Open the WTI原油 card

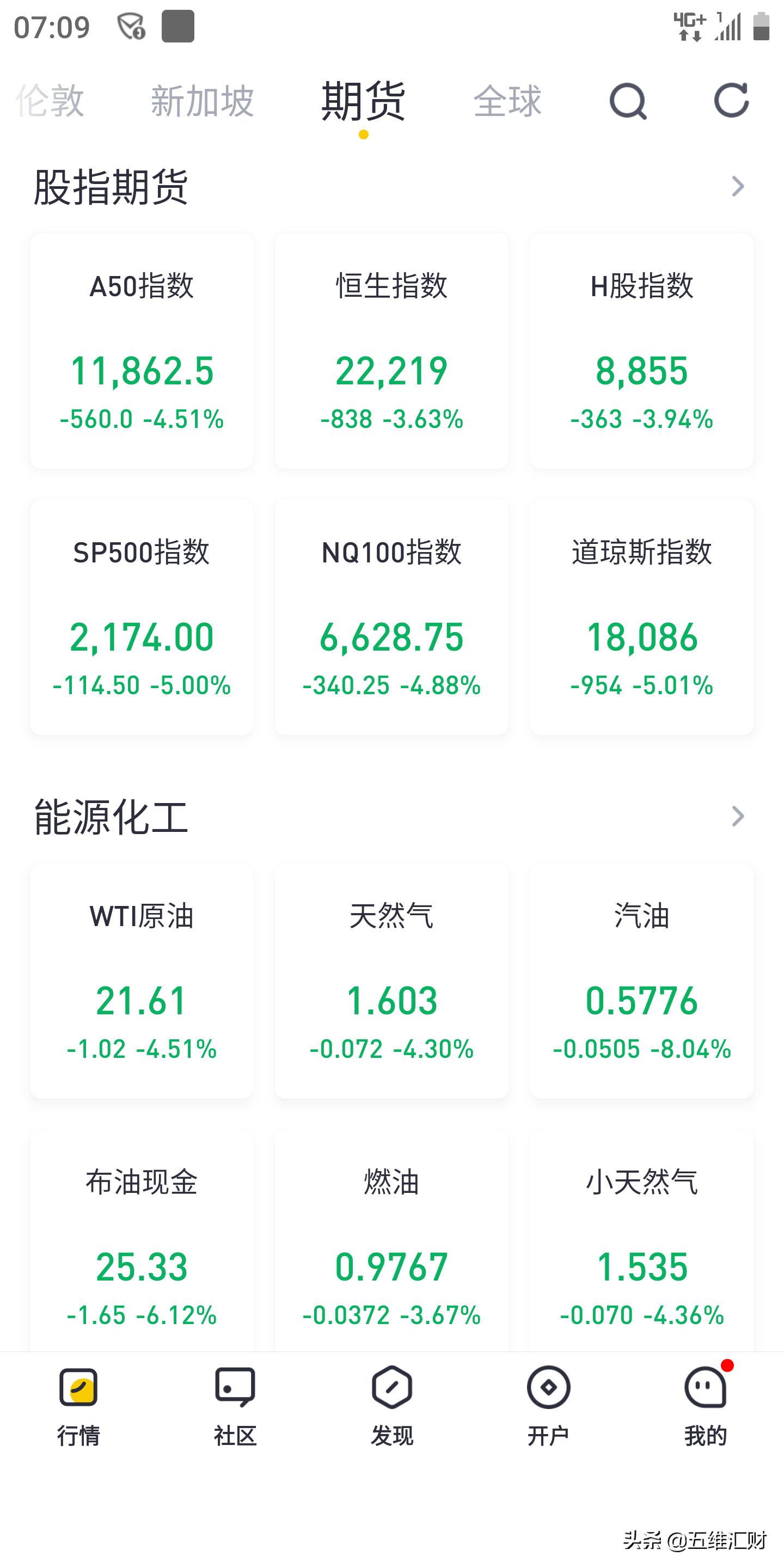coord(142,981)
